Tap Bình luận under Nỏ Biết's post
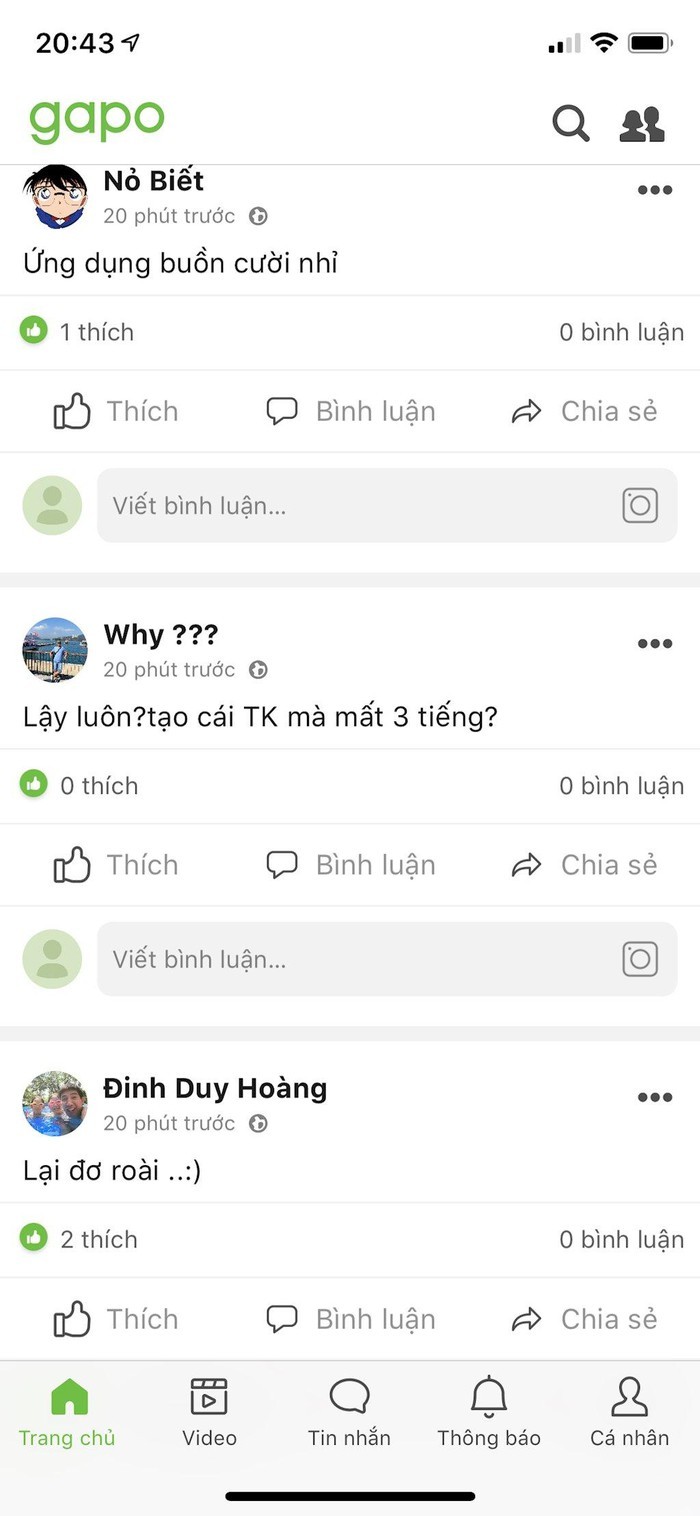 (351, 411)
